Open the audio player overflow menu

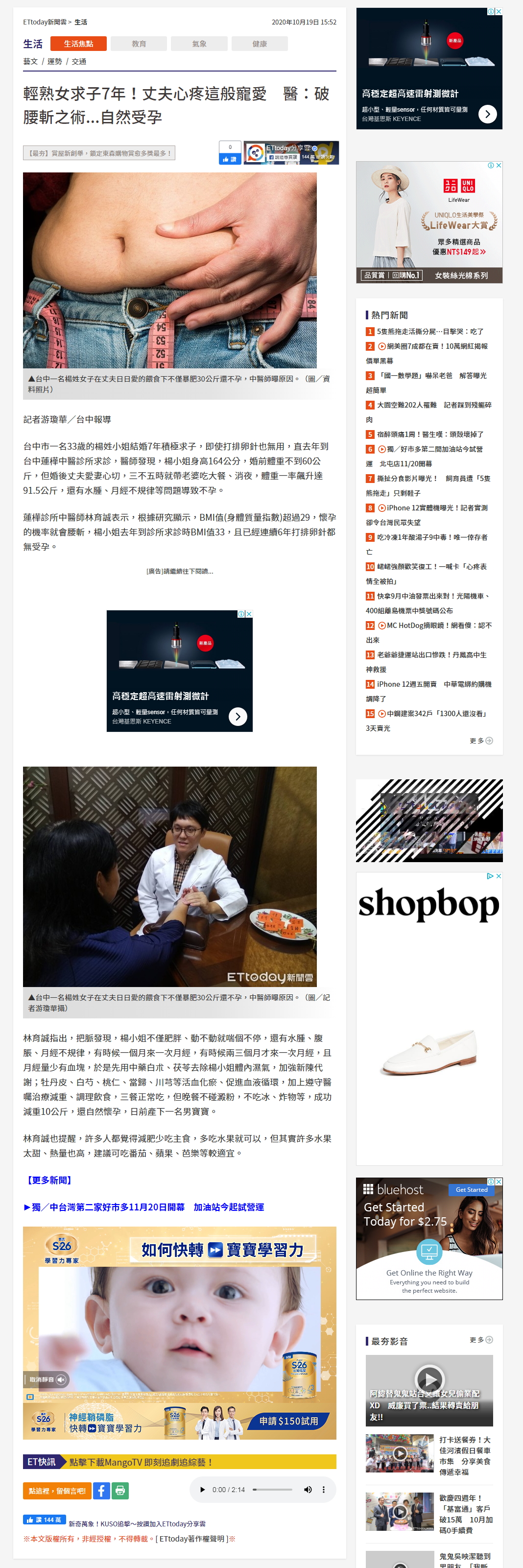click(x=323, y=1490)
